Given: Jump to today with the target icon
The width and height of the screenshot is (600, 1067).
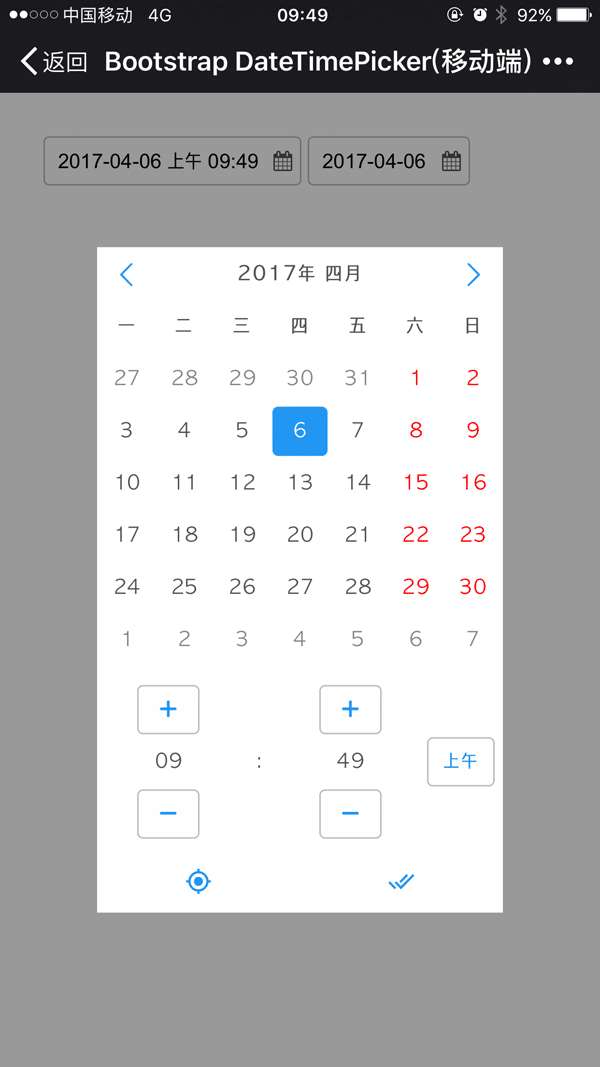Looking at the screenshot, I should coord(199,881).
